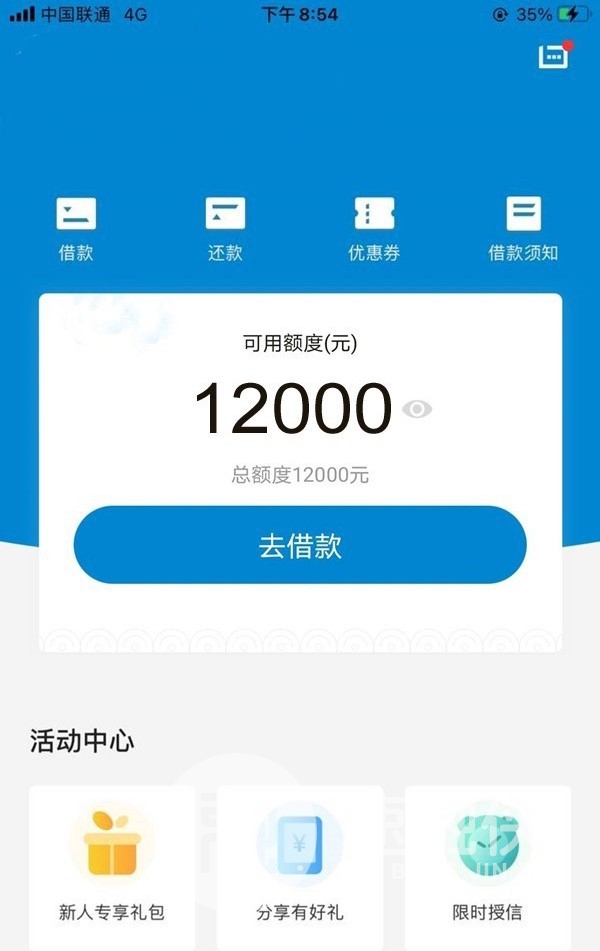The width and height of the screenshot is (600, 951).
Task: Open the 优惠券 coupons shortcut
Action: click(x=374, y=228)
